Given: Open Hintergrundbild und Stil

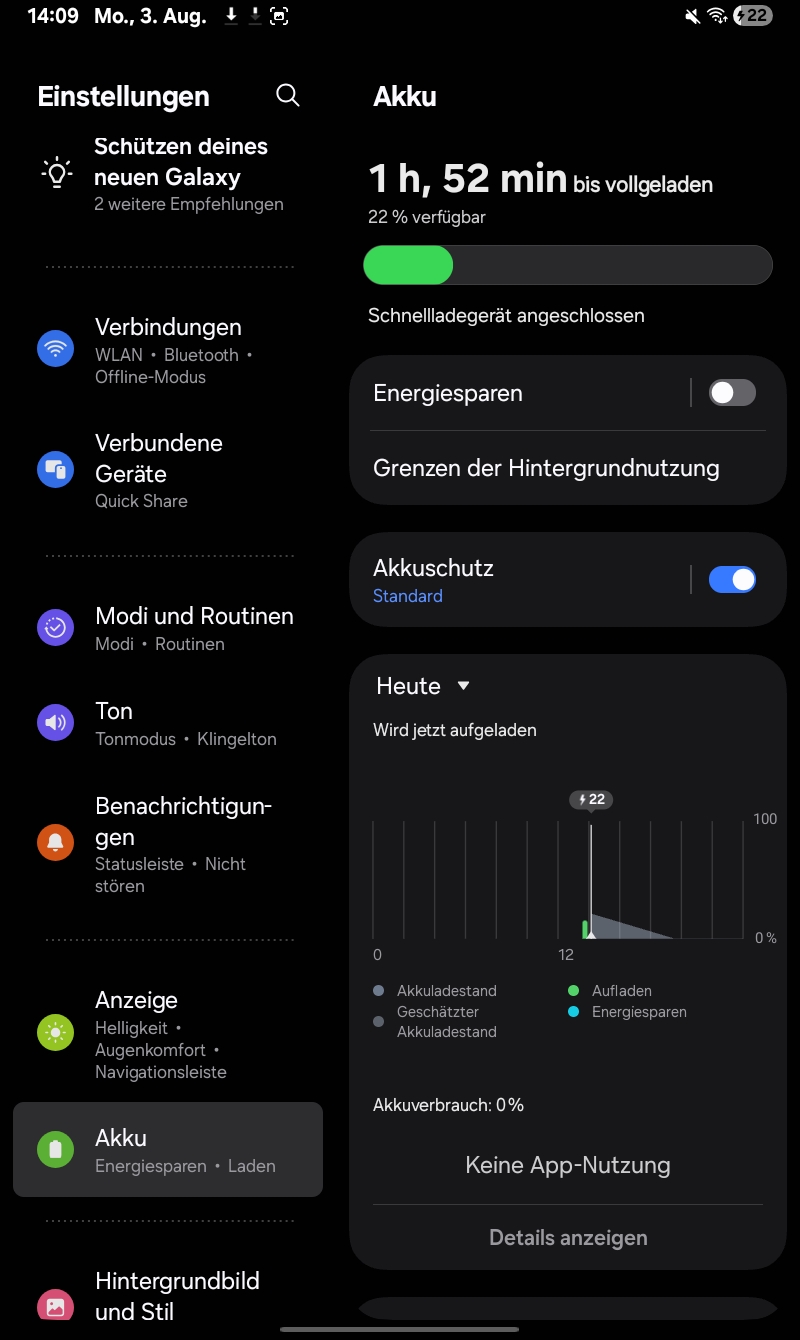Looking at the screenshot, I should 168,1296.
